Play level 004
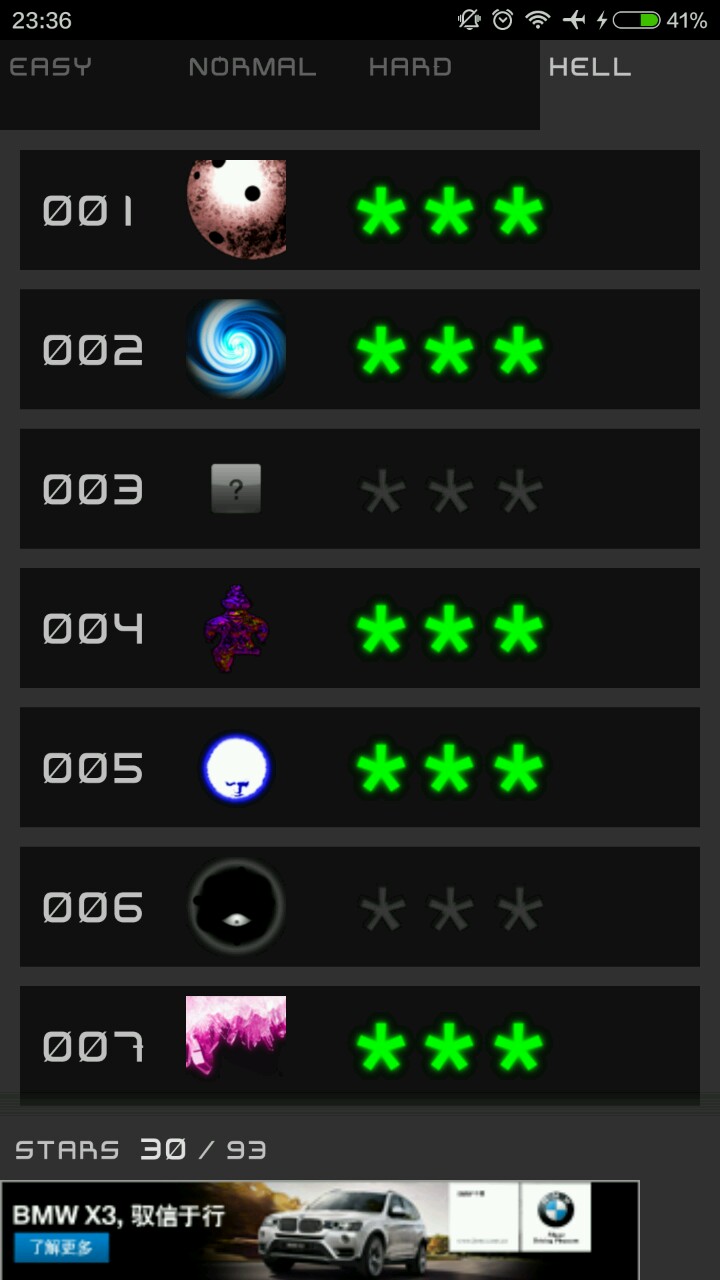720x1280 pixels. (x=360, y=628)
